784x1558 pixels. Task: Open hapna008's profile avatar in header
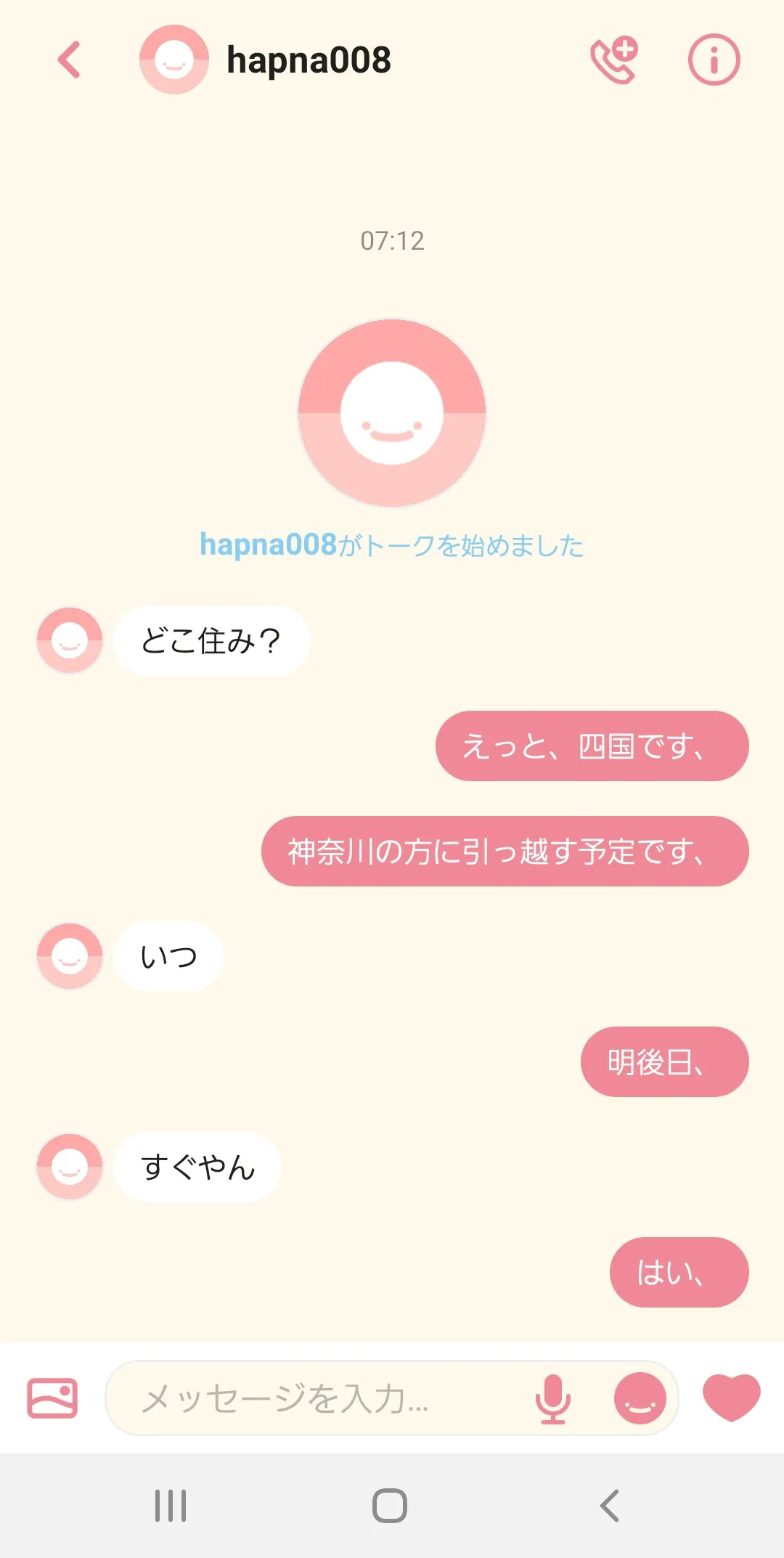pyautogui.click(x=174, y=60)
